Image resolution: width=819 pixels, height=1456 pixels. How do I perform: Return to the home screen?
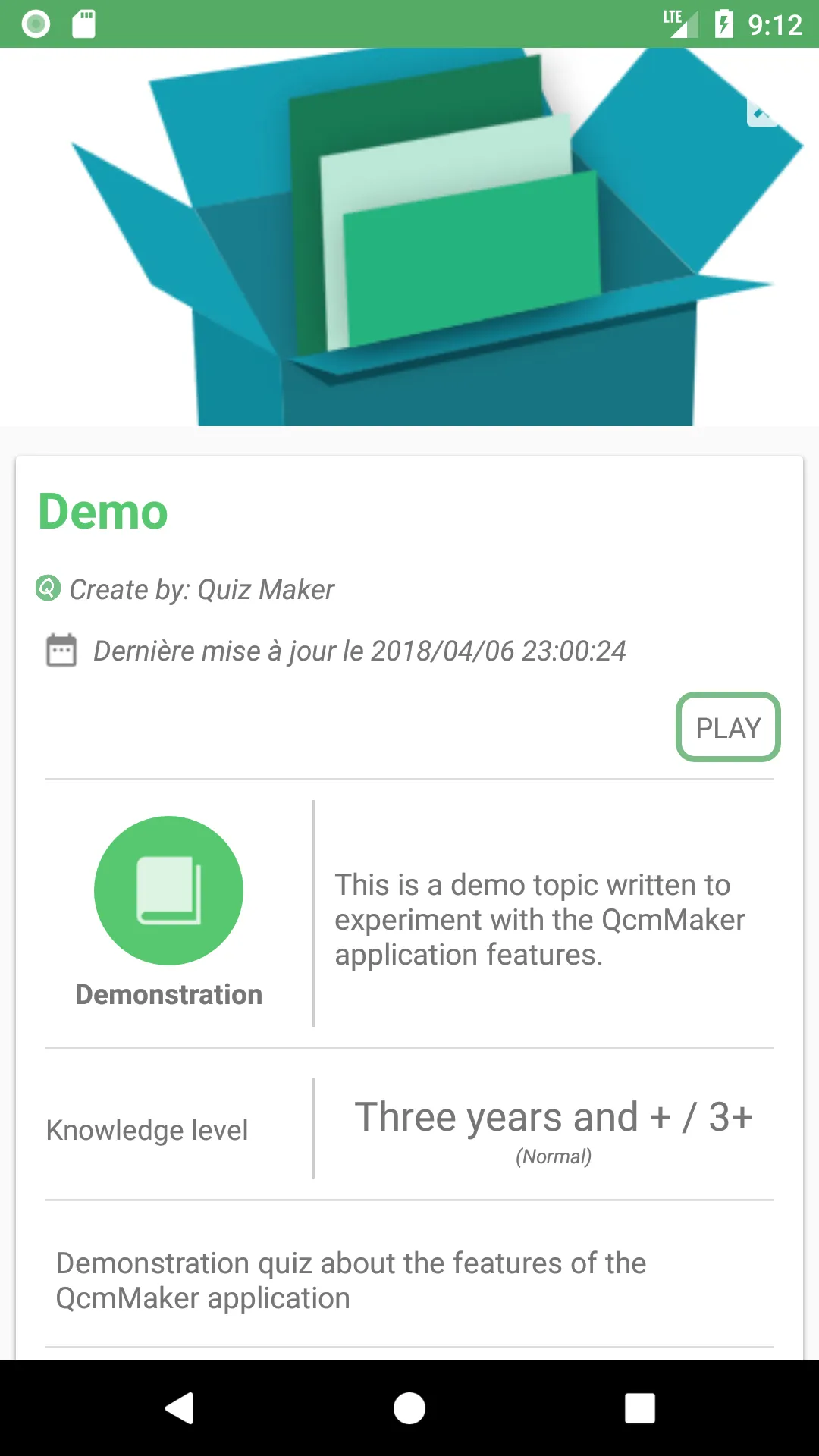pyautogui.click(x=409, y=1408)
